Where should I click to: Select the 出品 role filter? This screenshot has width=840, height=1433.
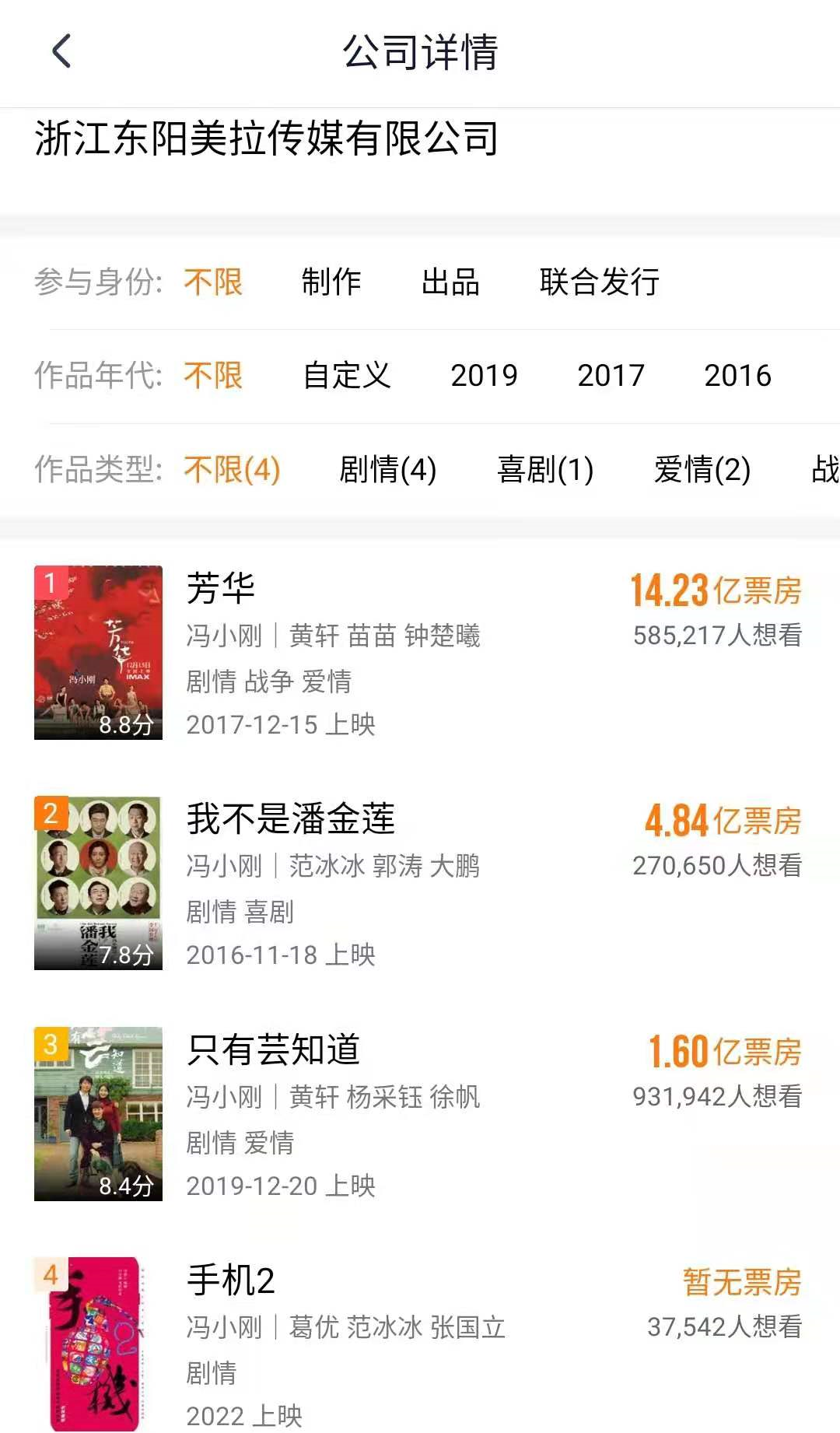tap(450, 282)
